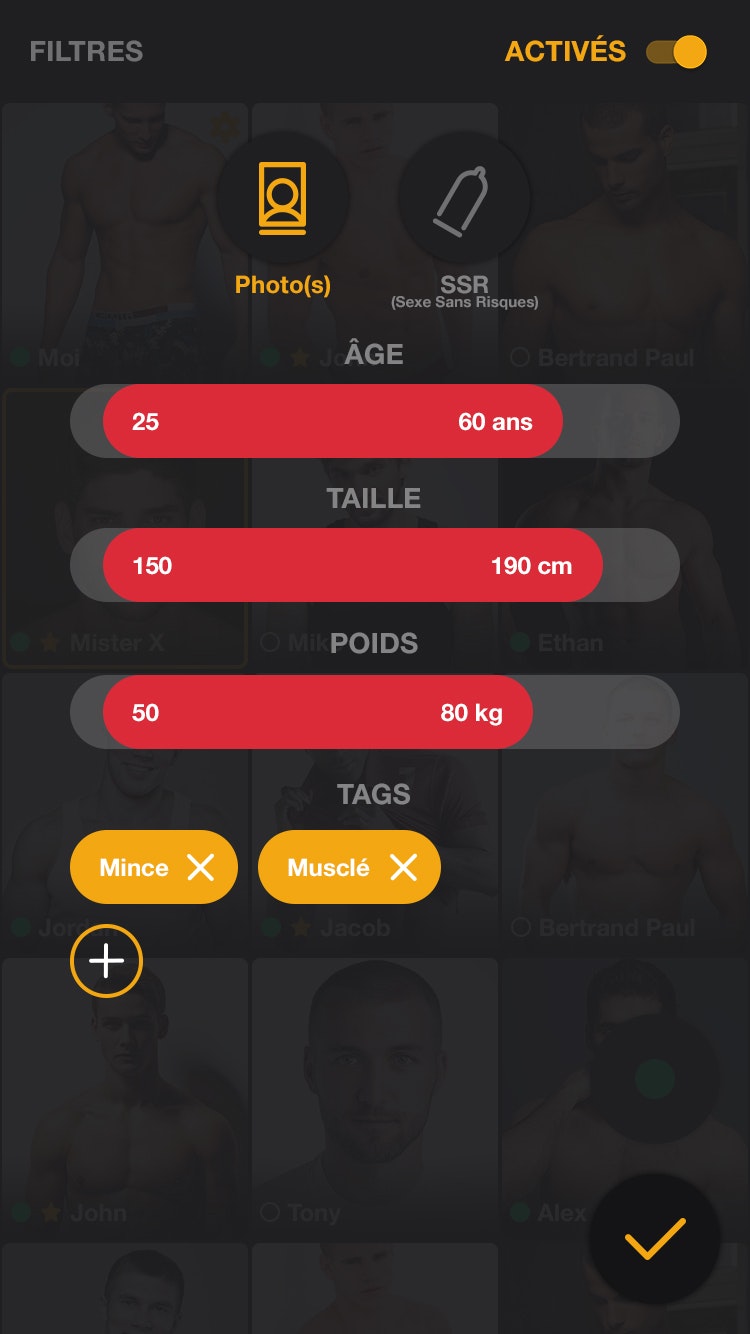The width and height of the screenshot is (750, 1334).
Task: Open the TAGS section
Action: coord(374,794)
